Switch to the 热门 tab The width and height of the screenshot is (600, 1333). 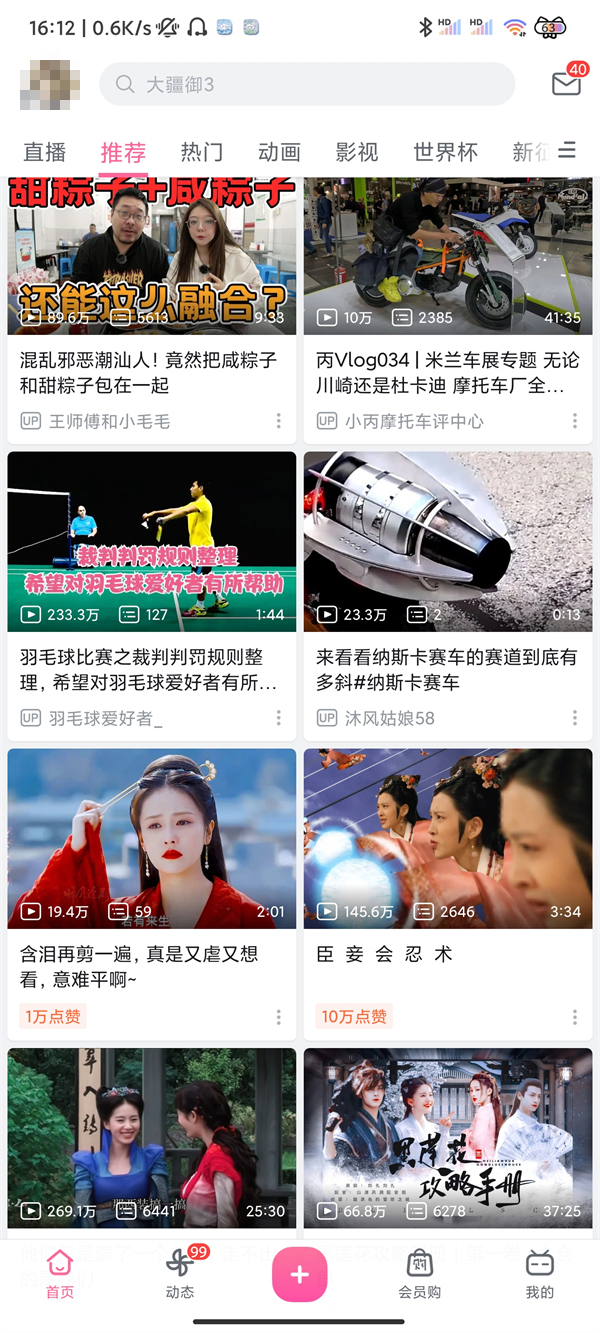(201, 152)
